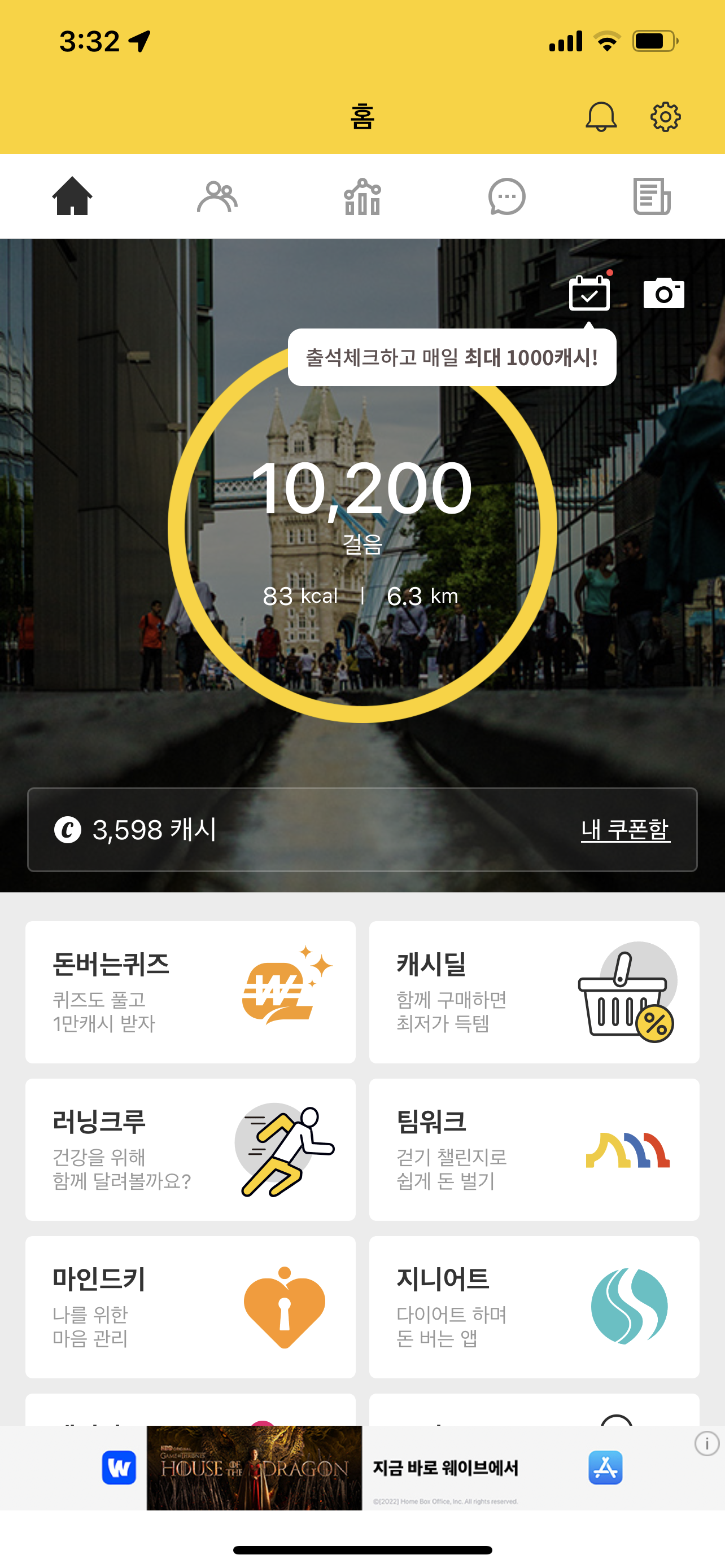Switch to the friends tab
Screen dimensions: 725x1568
[217, 196]
